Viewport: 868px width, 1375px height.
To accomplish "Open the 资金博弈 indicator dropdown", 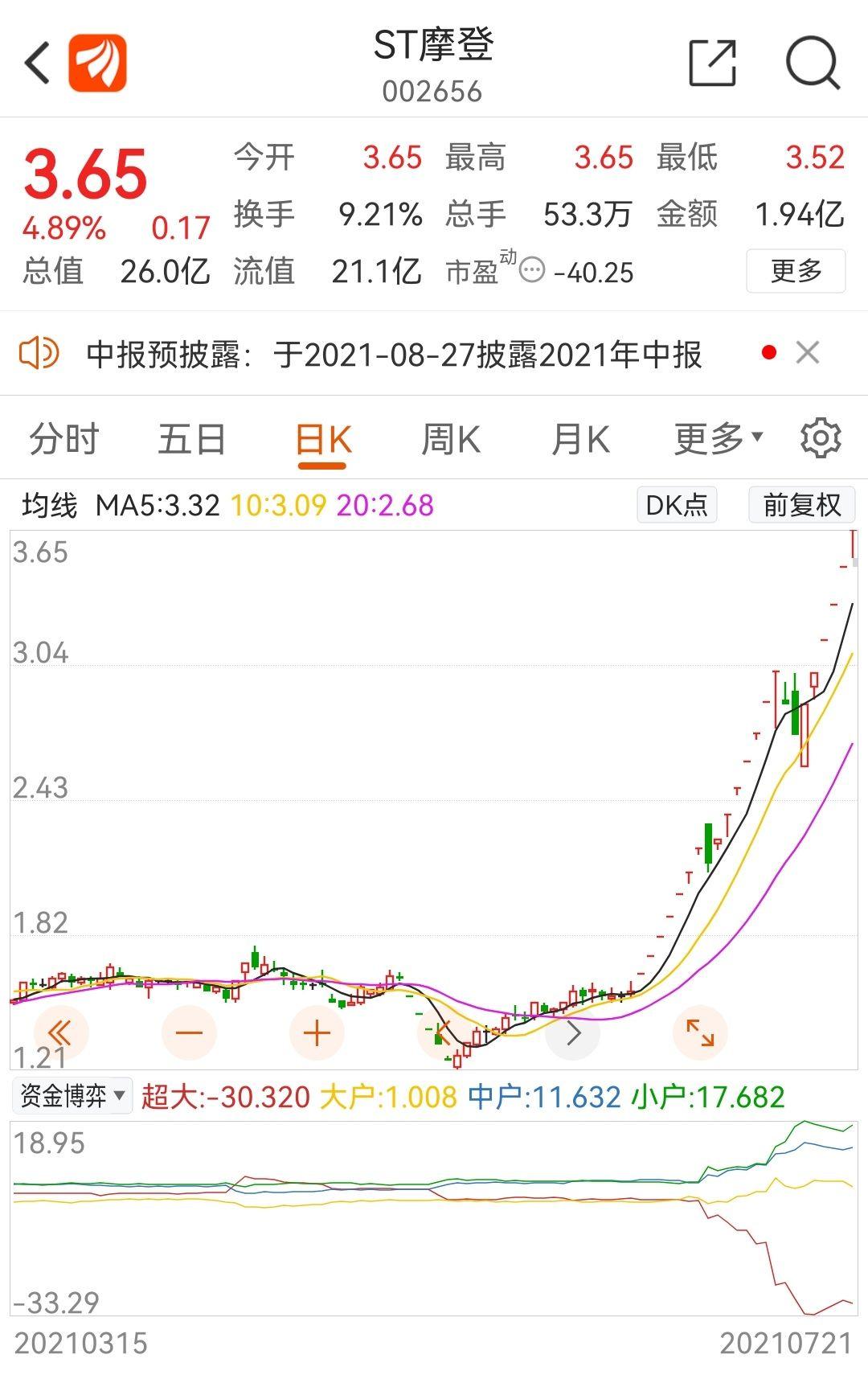I will coord(72,1095).
